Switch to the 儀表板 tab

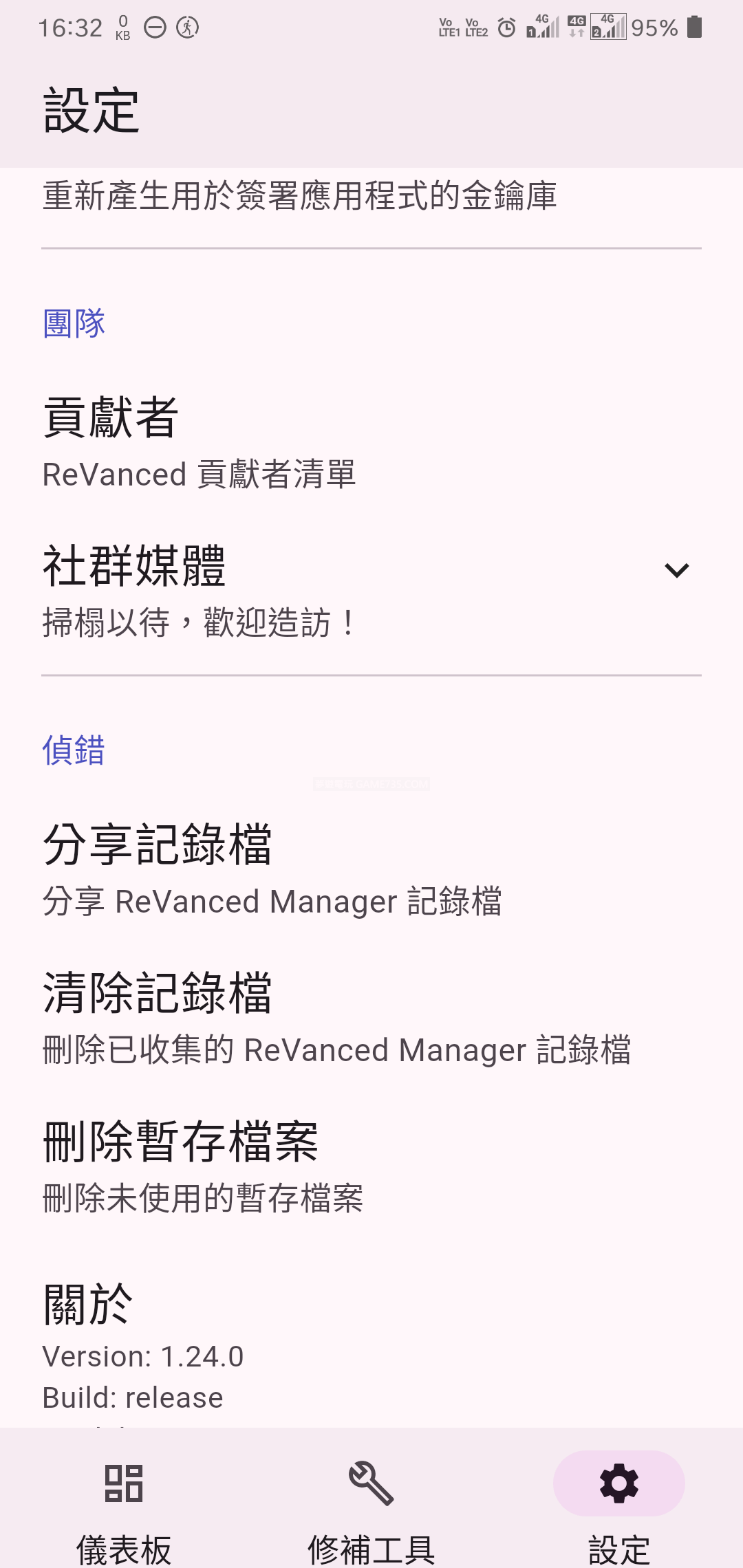click(124, 1506)
